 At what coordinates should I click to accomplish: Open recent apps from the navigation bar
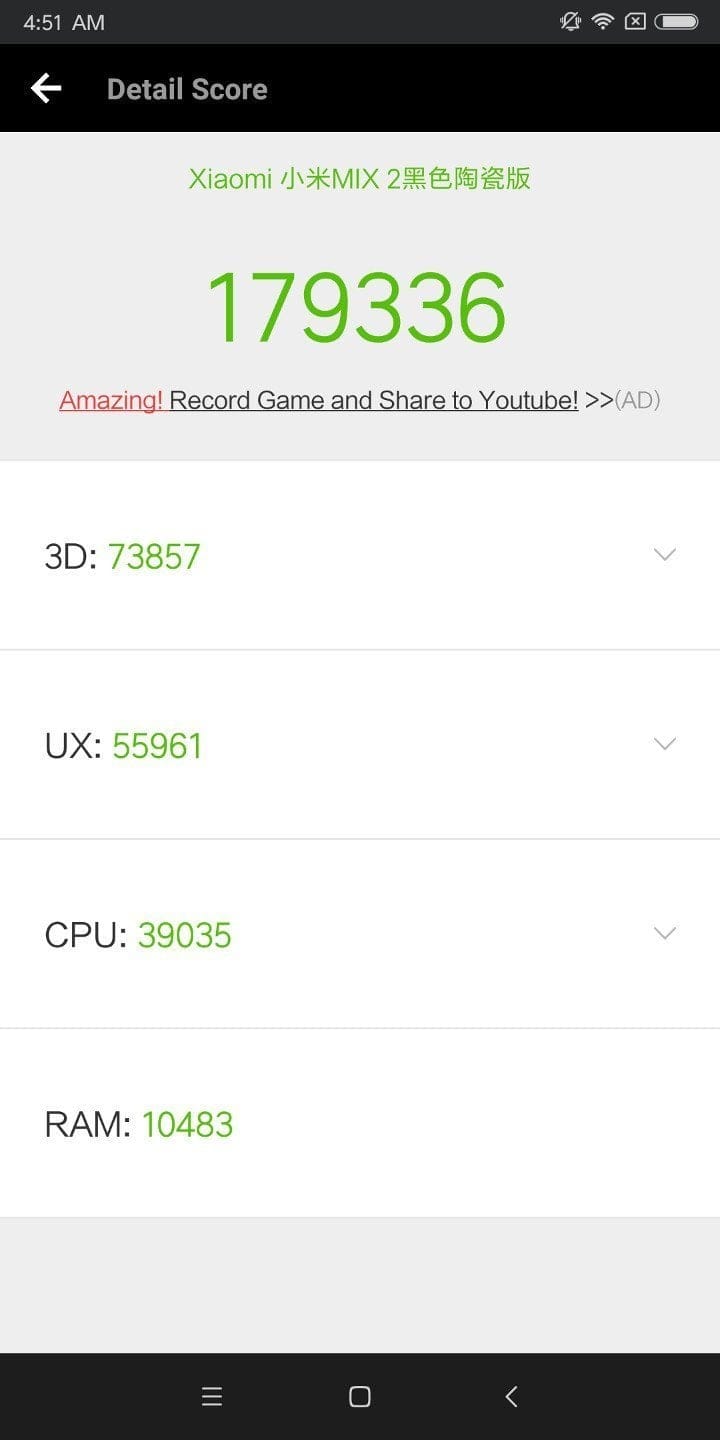coord(212,1397)
